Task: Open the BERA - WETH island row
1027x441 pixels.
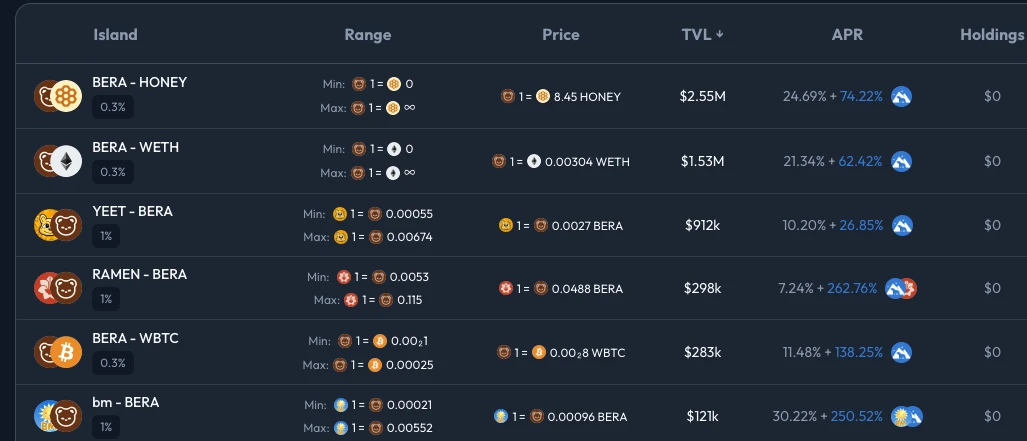Action: tap(135, 148)
